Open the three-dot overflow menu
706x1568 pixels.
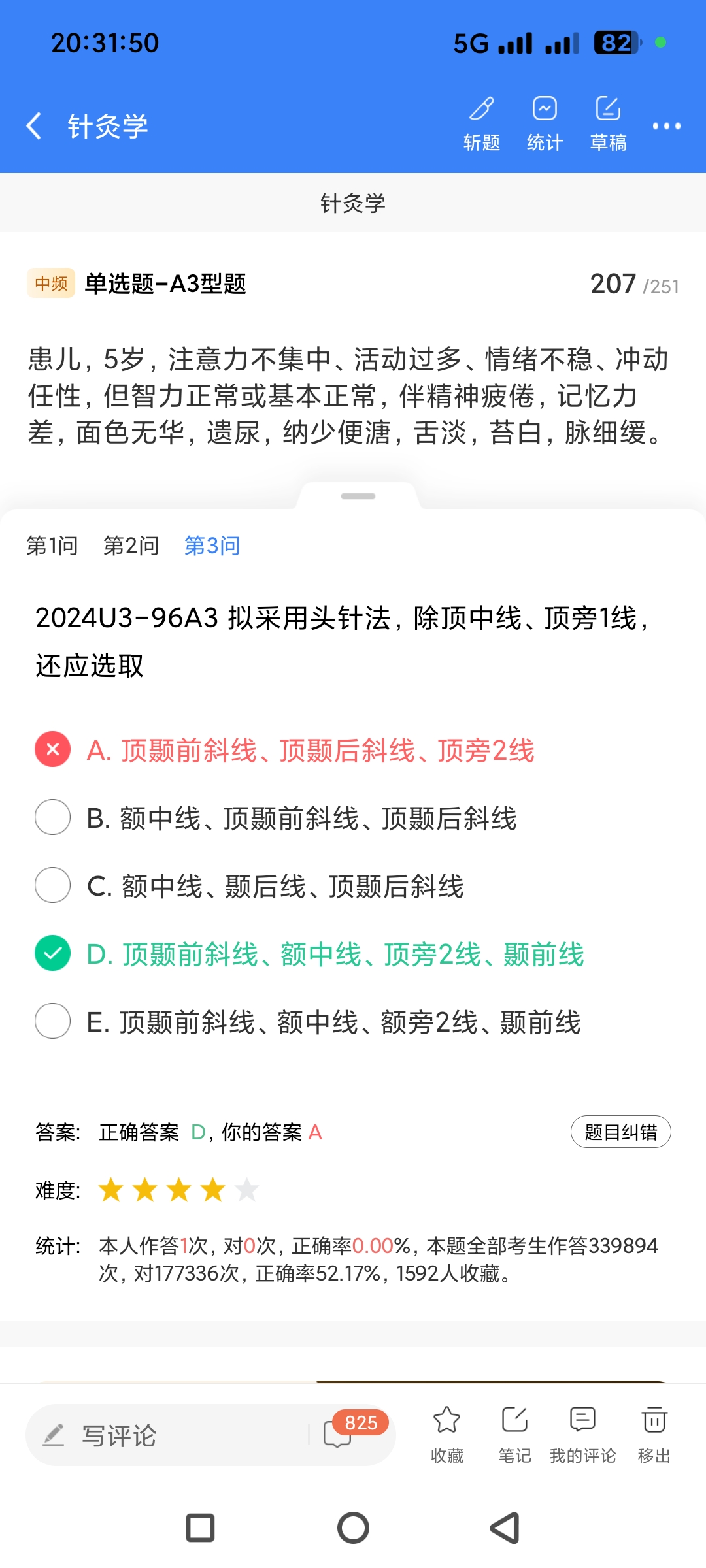[x=666, y=126]
